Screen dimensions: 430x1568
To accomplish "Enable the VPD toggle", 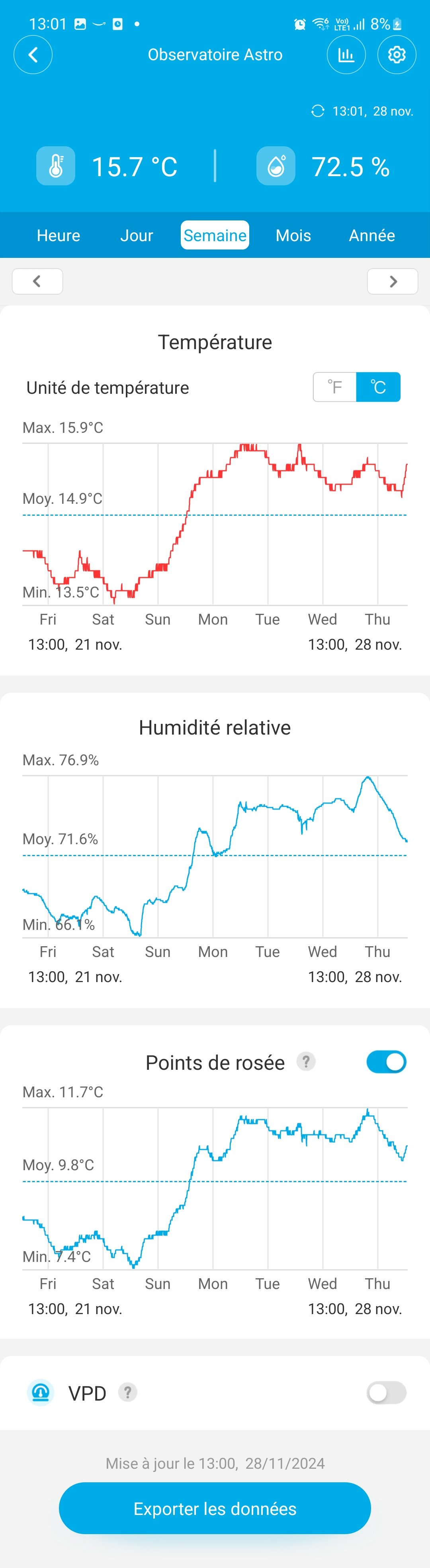I will (386, 1393).
